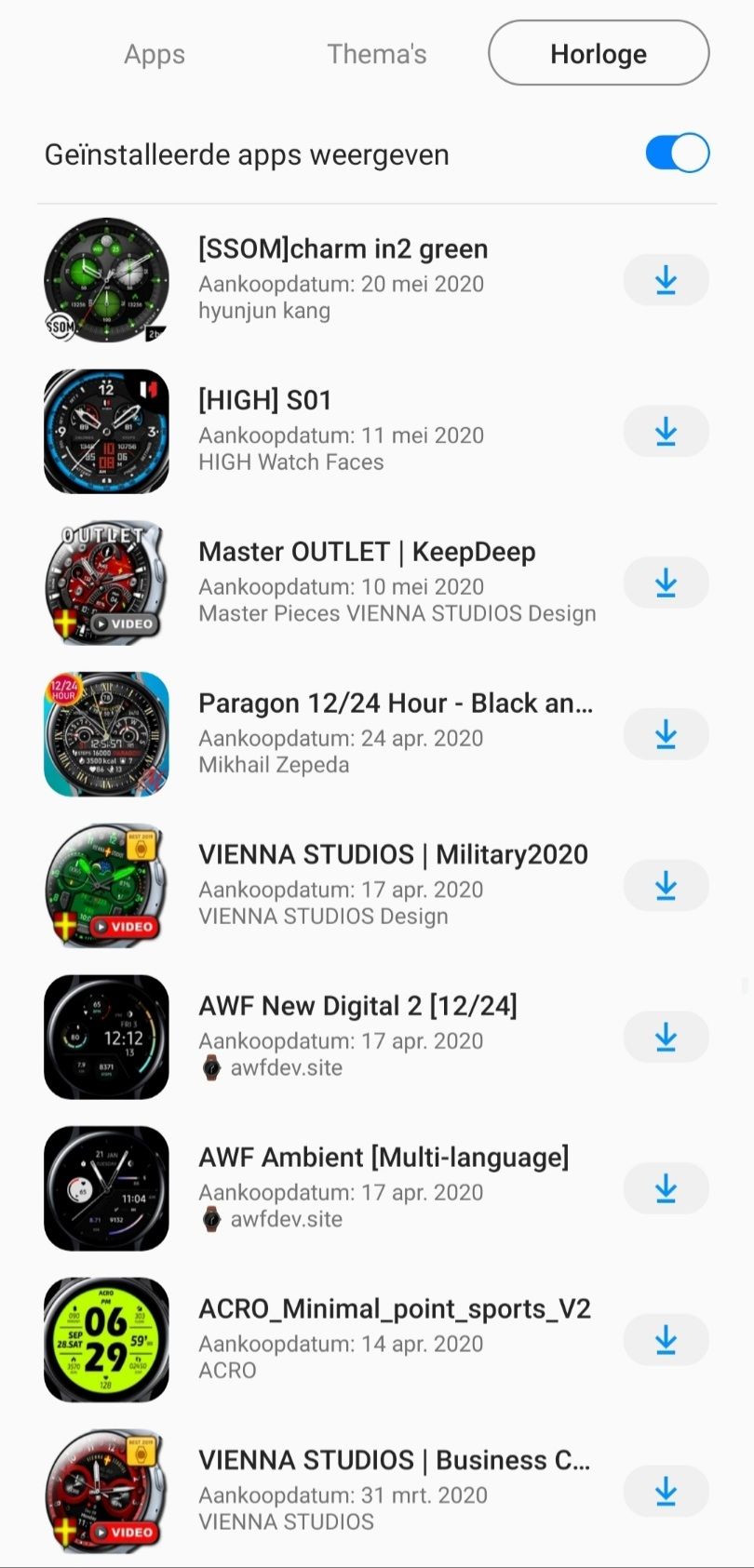This screenshot has width=754, height=1568.
Task: Download AWF Ambient [Multi-language]
Action: click(666, 1189)
